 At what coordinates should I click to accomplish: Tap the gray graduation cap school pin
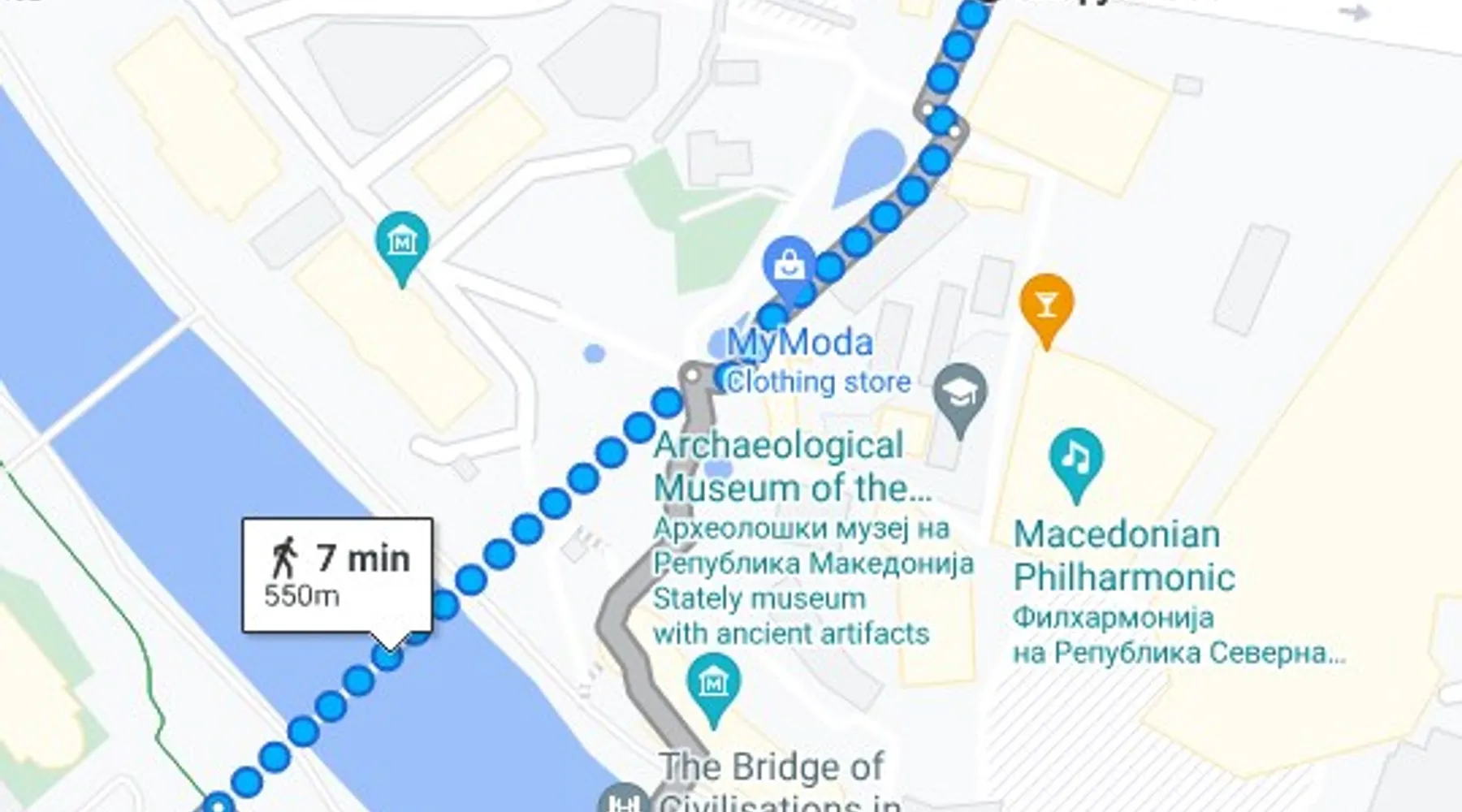pos(960,396)
